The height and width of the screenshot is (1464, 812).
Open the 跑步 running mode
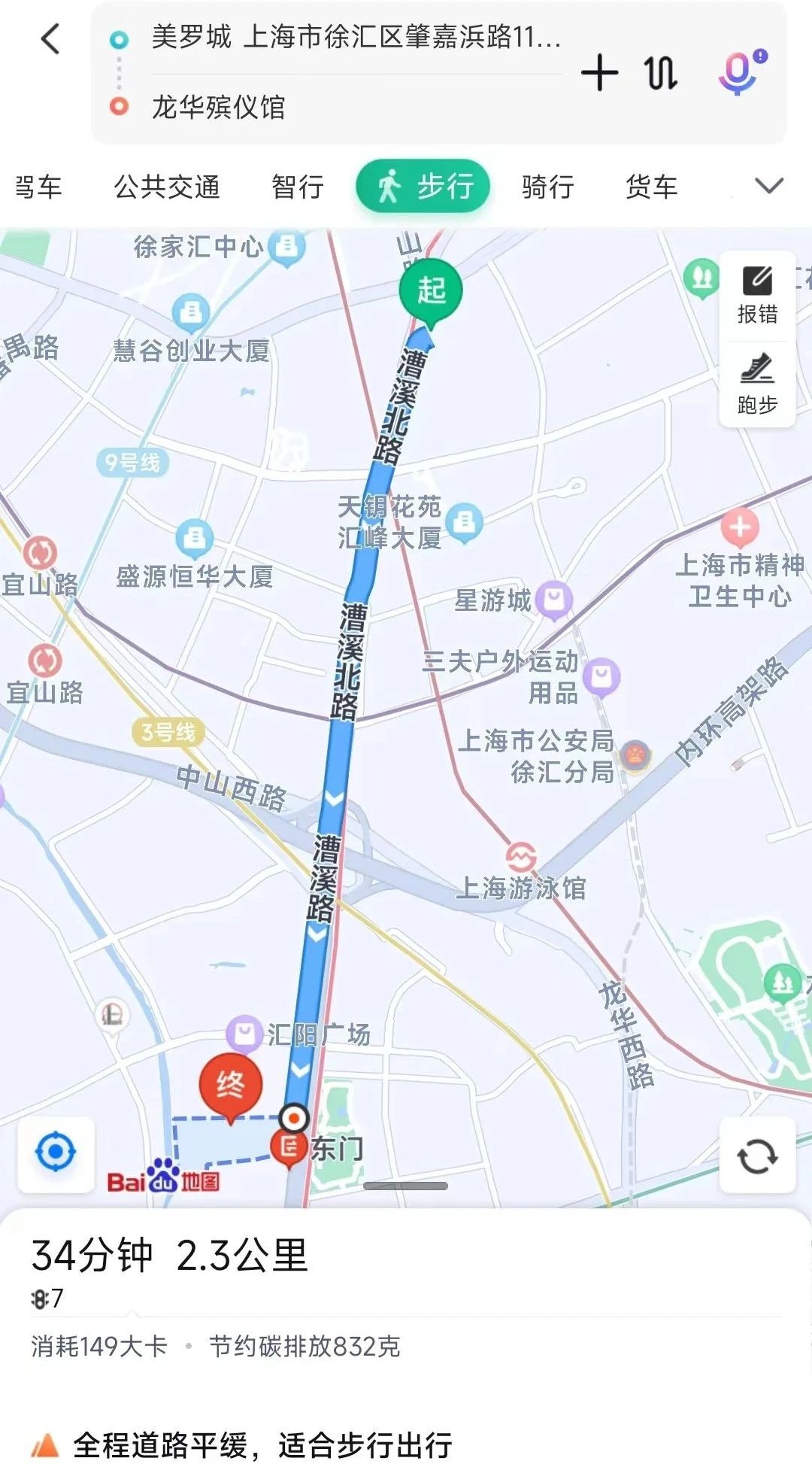tap(757, 385)
